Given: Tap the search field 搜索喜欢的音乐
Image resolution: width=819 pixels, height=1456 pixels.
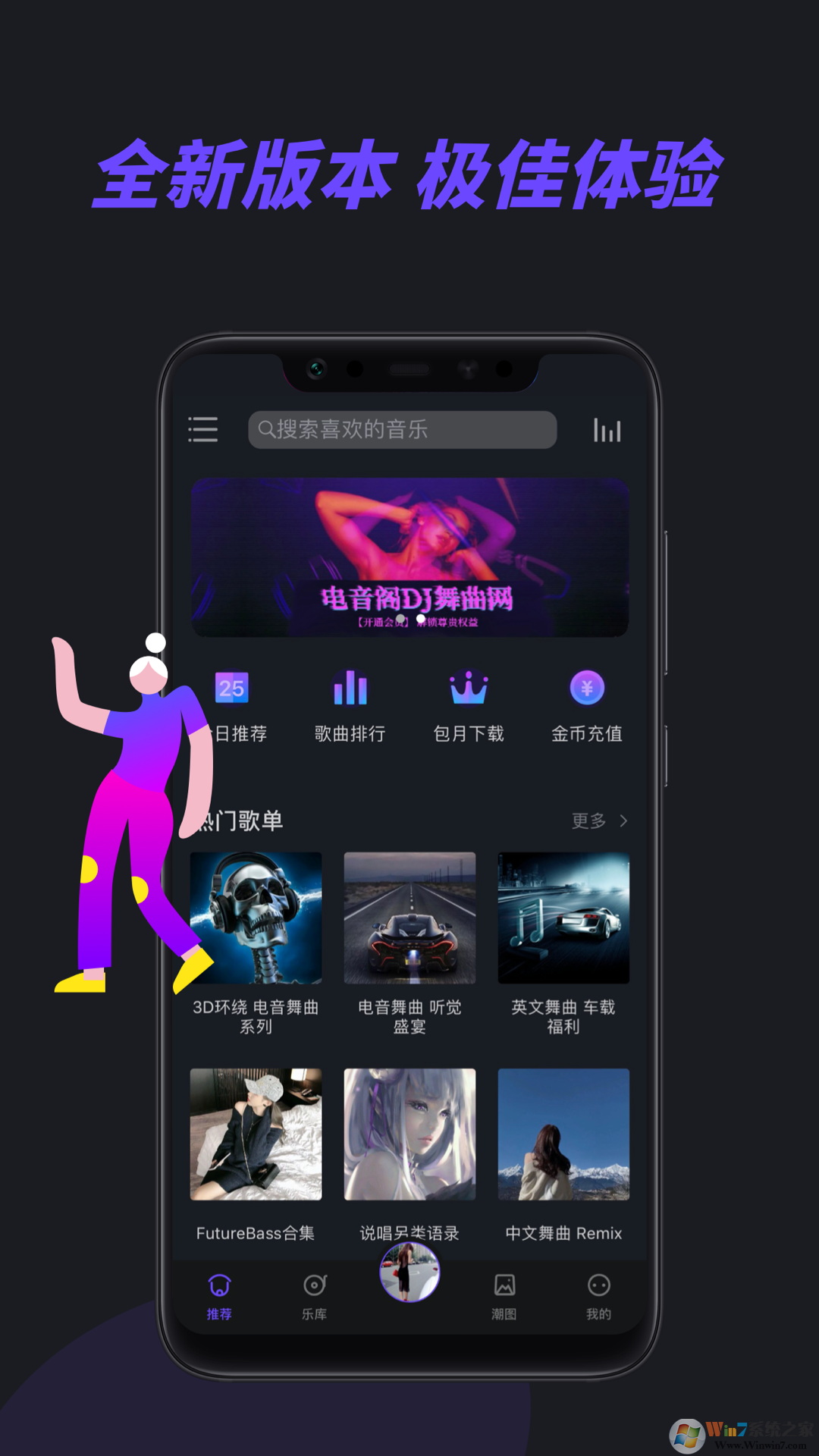Looking at the screenshot, I should click(x=402, y=430).
